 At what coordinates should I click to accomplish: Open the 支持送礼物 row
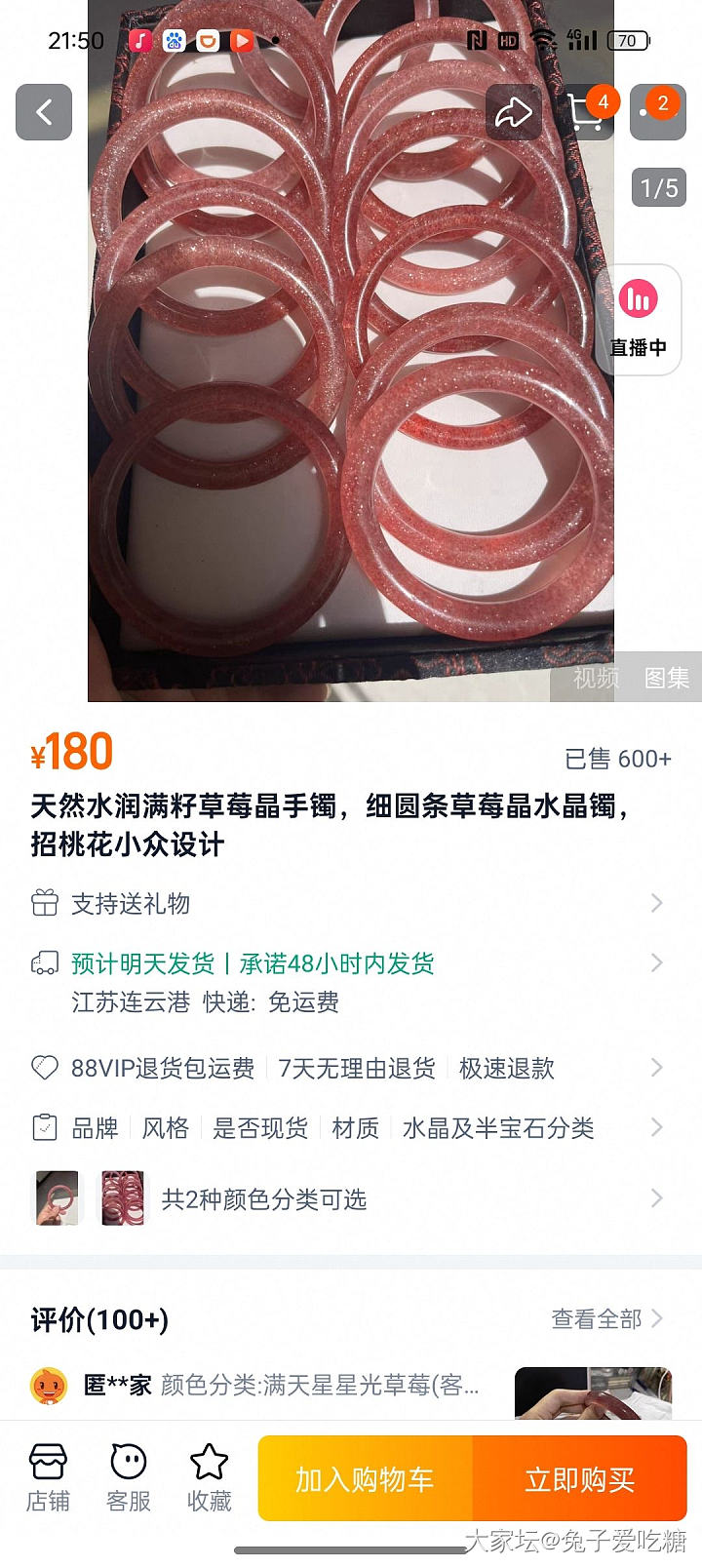coord(351,904)
